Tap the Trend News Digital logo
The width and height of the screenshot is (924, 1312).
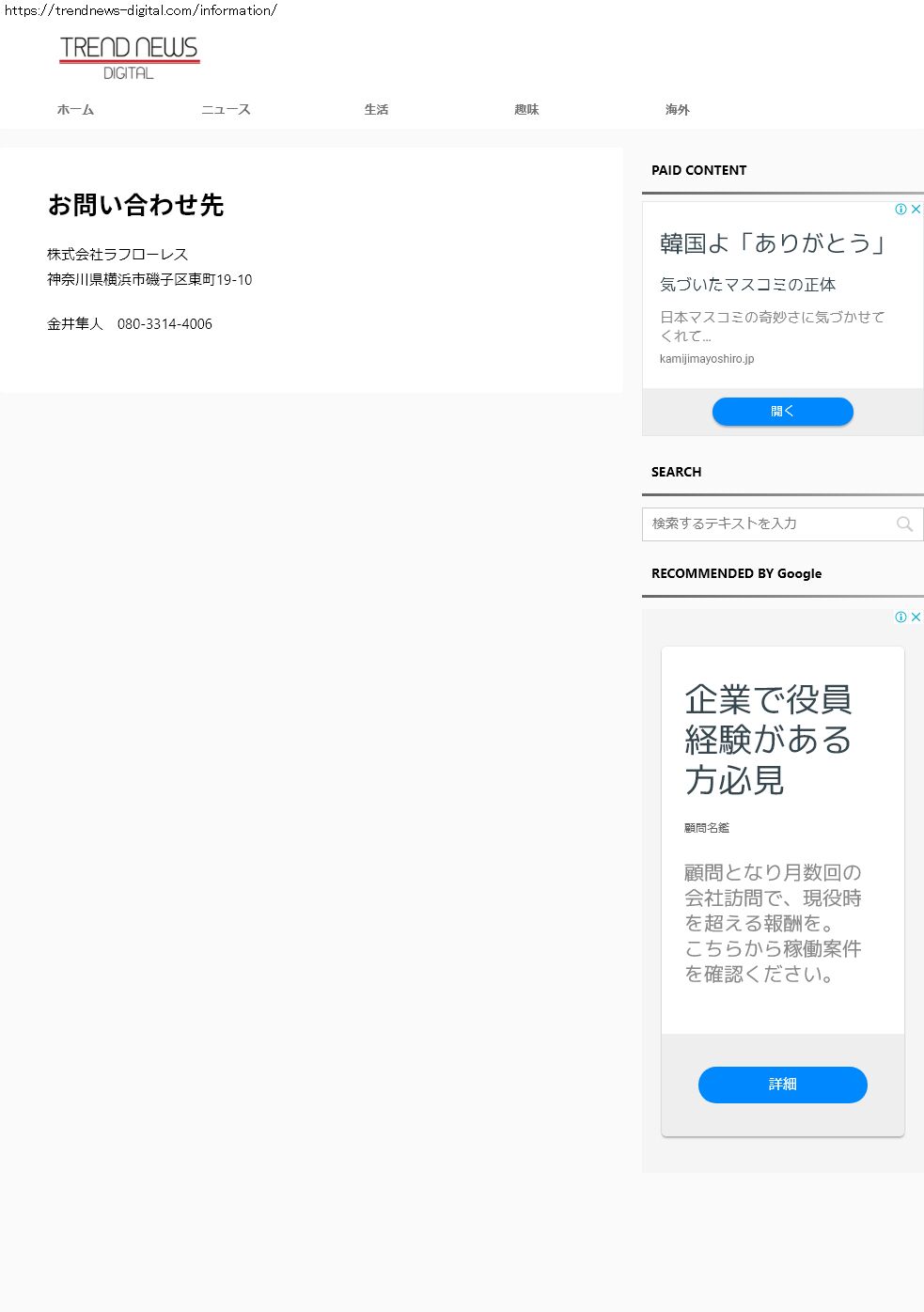[129, 57]
